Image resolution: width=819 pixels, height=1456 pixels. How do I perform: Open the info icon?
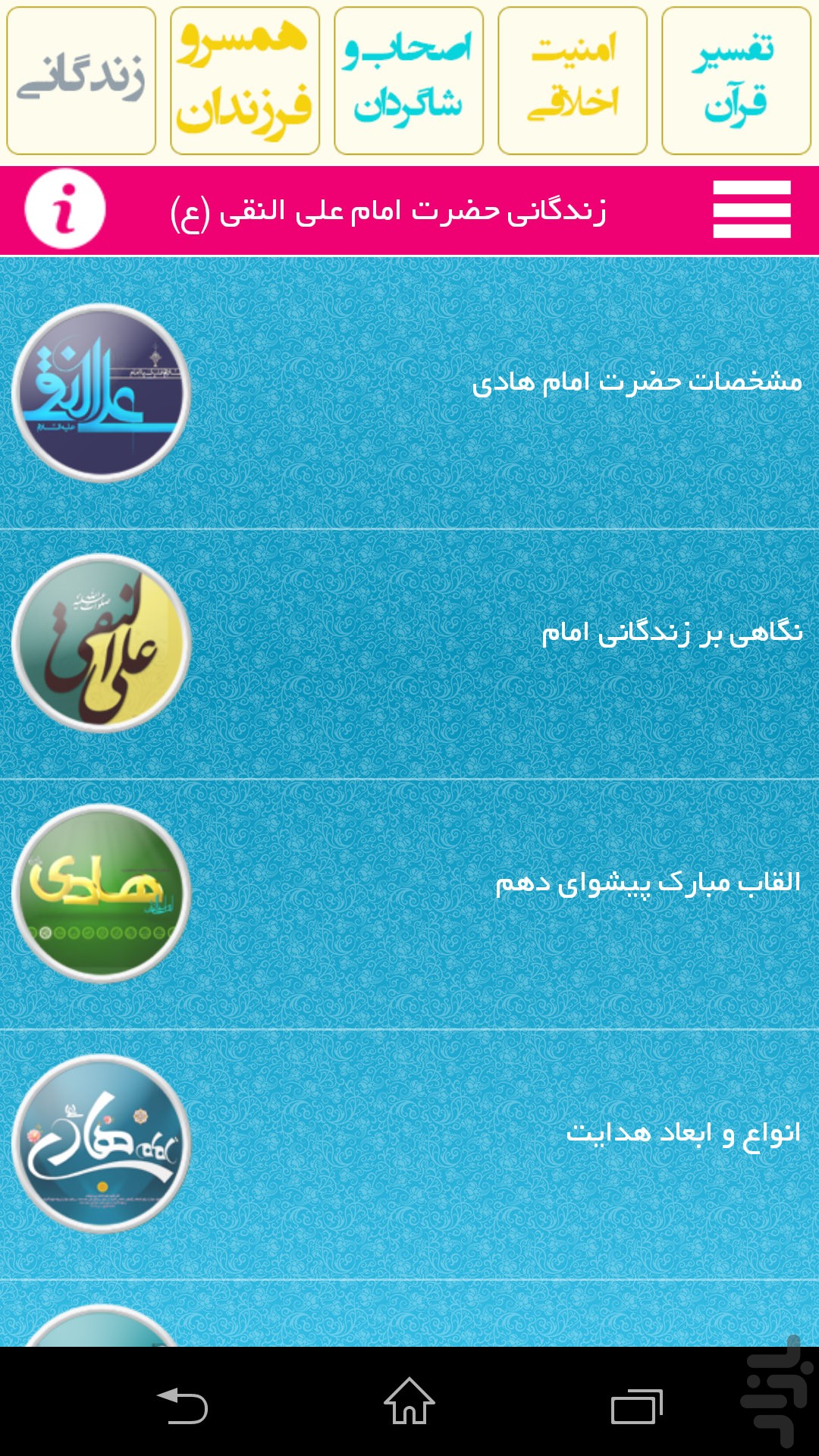pos(65,209)
